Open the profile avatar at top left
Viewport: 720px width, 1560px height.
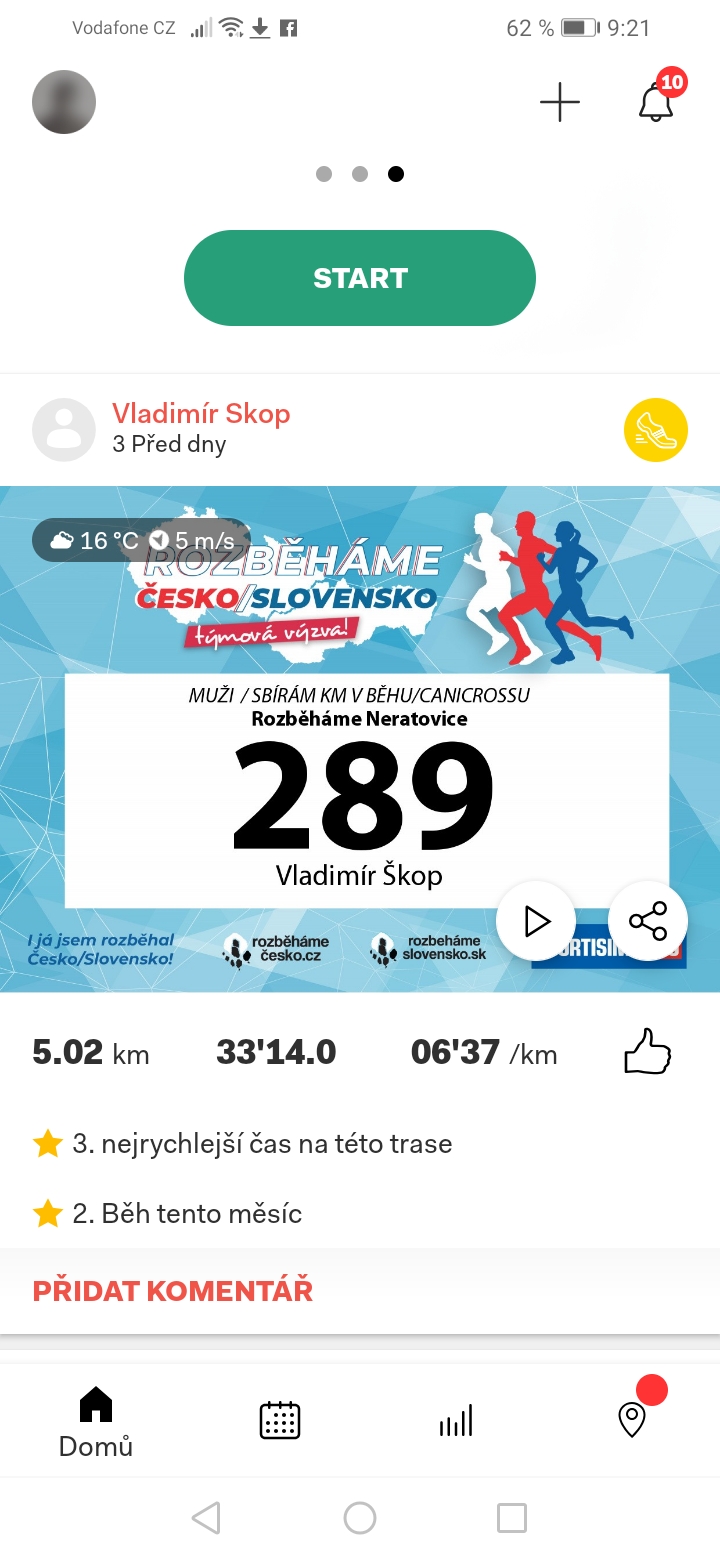click(x=64, y=102)
